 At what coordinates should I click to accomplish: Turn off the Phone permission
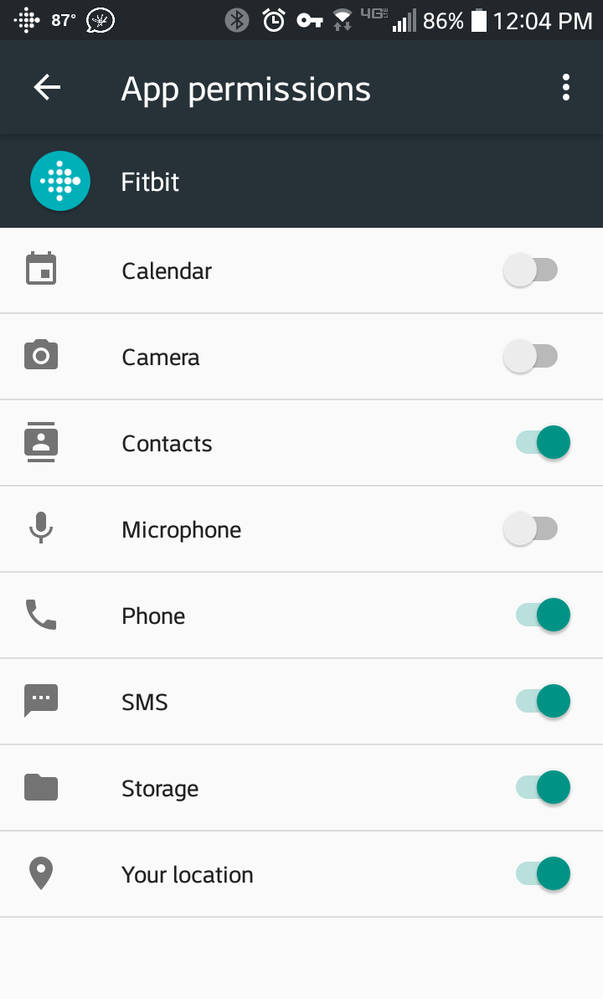[543, 615]
